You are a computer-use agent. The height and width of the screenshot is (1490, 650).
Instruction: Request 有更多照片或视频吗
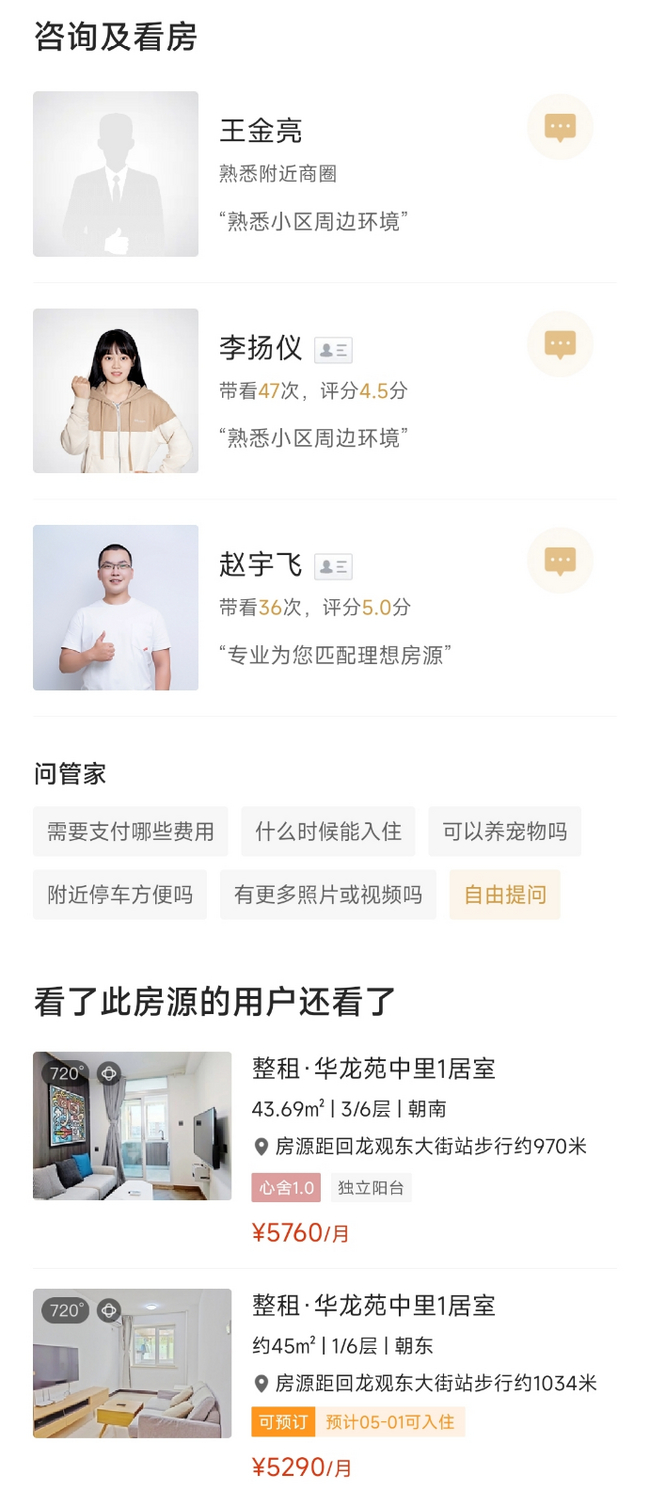328,895
